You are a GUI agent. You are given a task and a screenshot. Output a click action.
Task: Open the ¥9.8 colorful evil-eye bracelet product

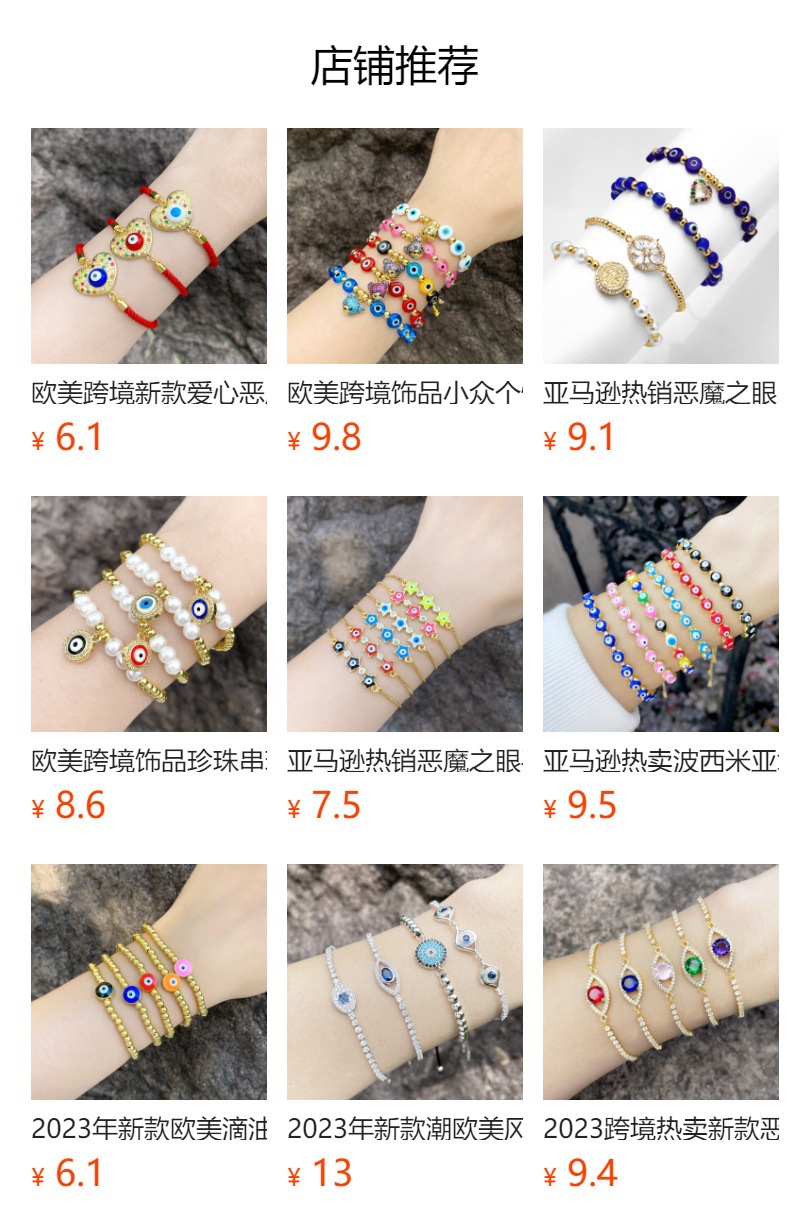pyautogui.click(x=404, y=246)
